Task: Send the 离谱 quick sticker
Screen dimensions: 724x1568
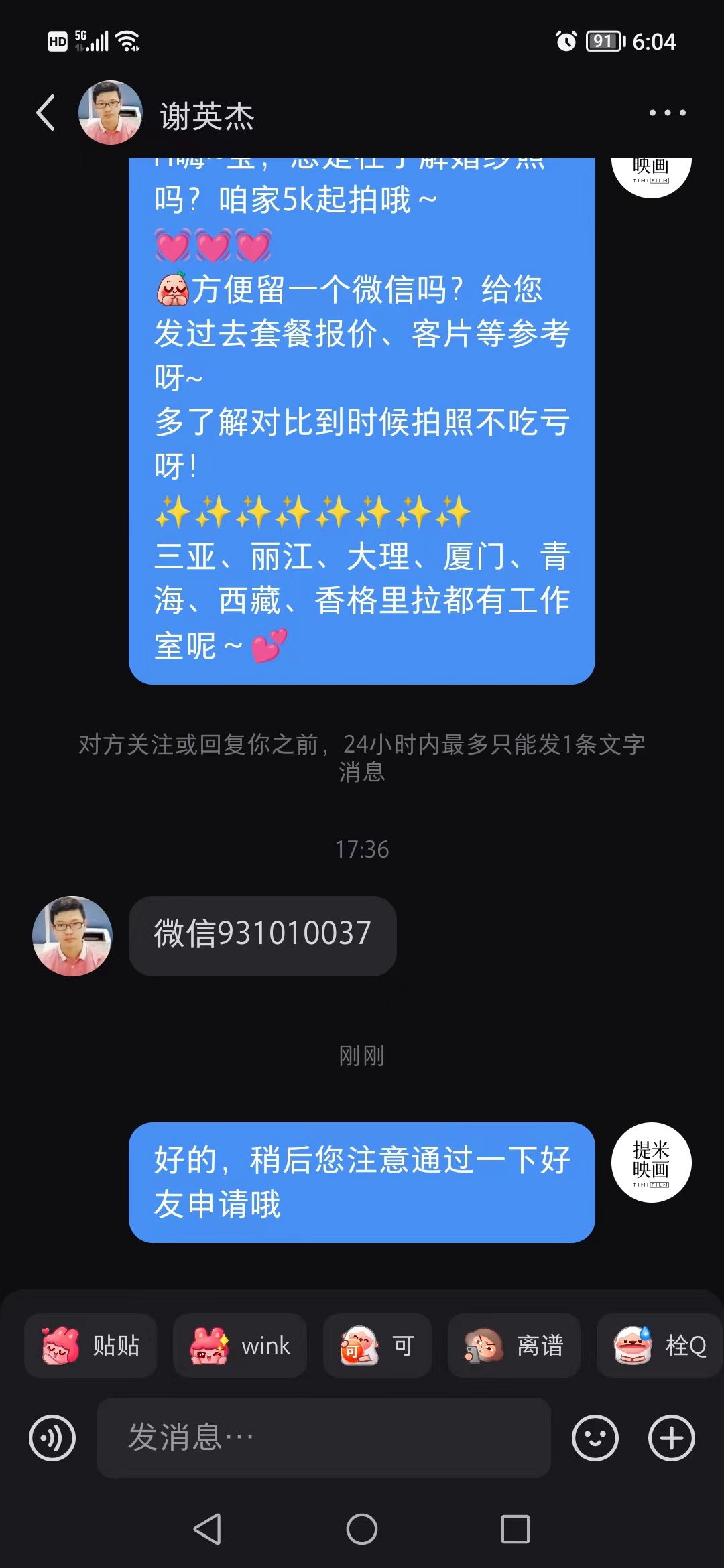Action: 514,1346
